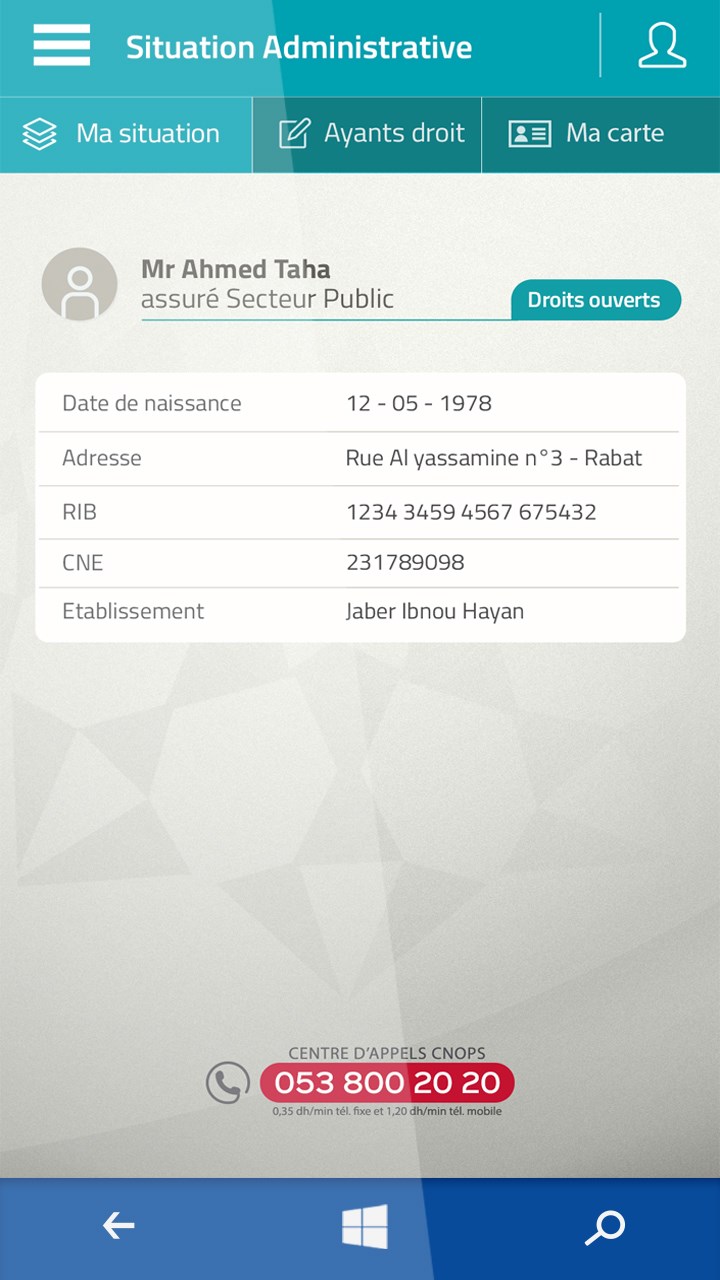Tap the search icon in the navigation bar
The height and width of the screenshot is (1280, 720).
(x=604, y=1227)
